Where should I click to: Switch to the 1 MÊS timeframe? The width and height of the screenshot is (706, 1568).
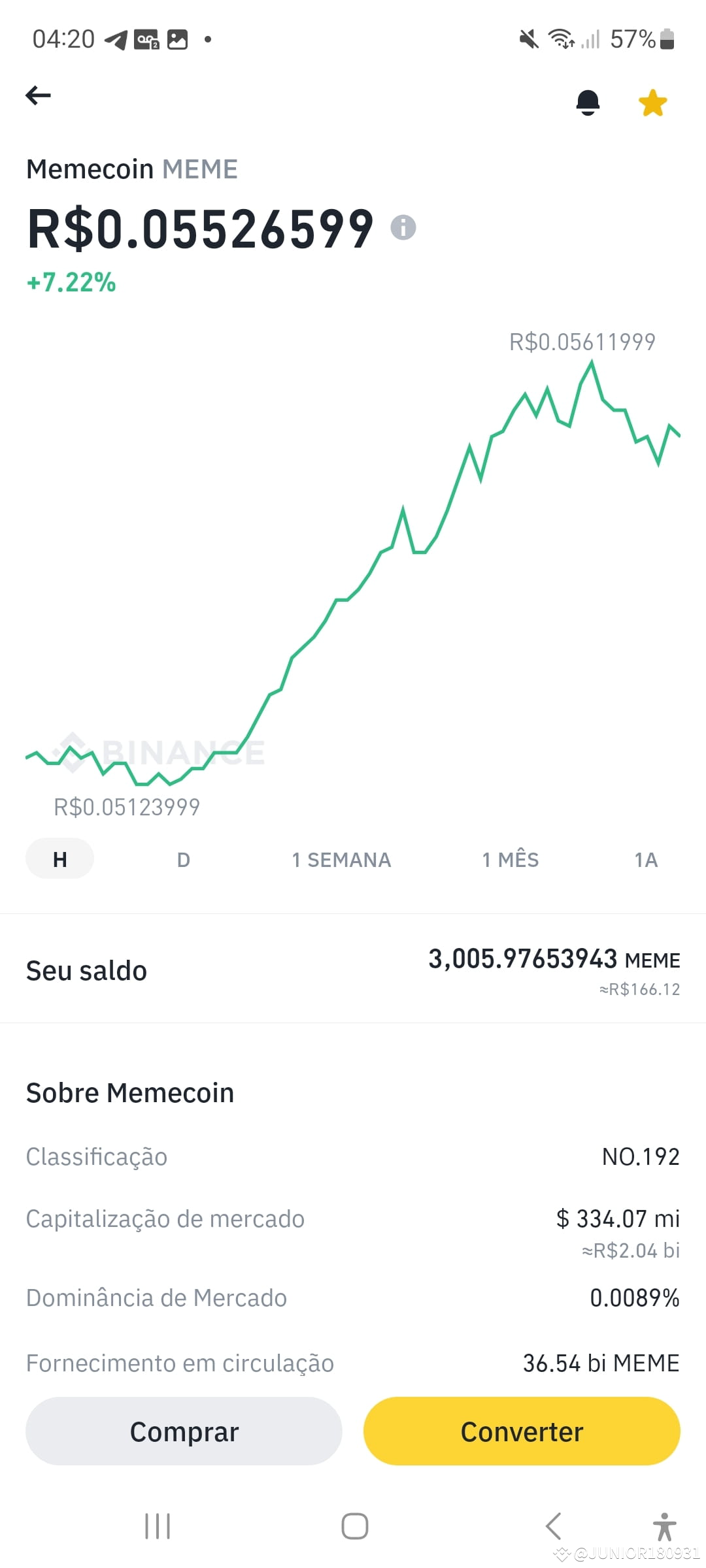(x=511, y=859)
